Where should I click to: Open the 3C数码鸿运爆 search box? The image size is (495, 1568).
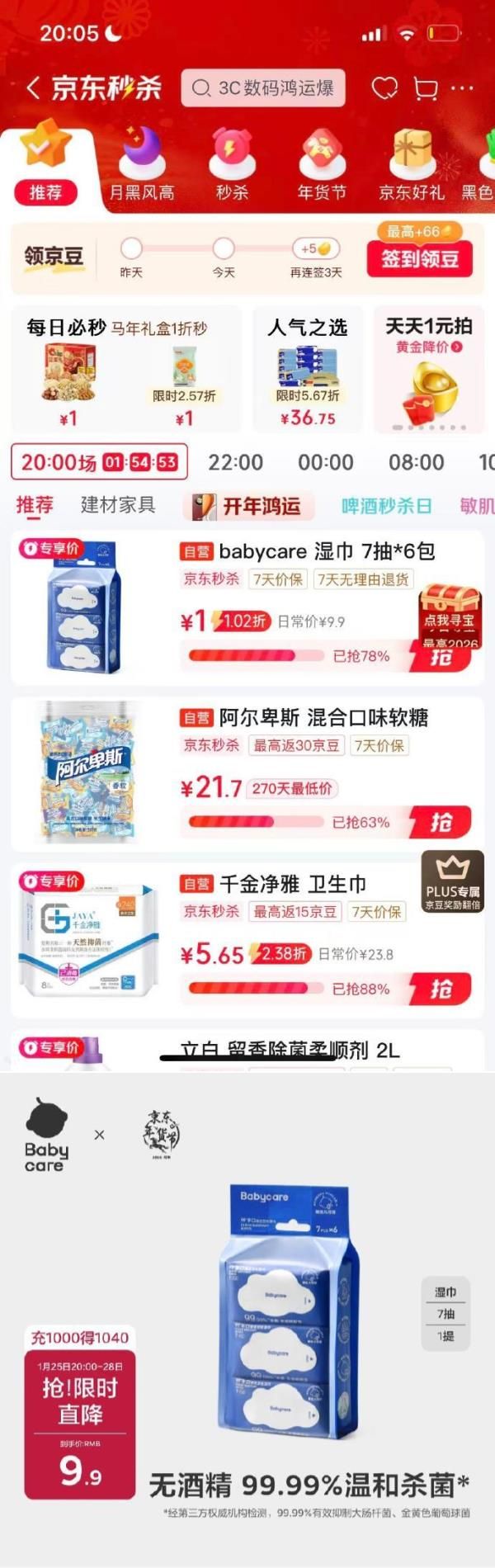point(262,88)
